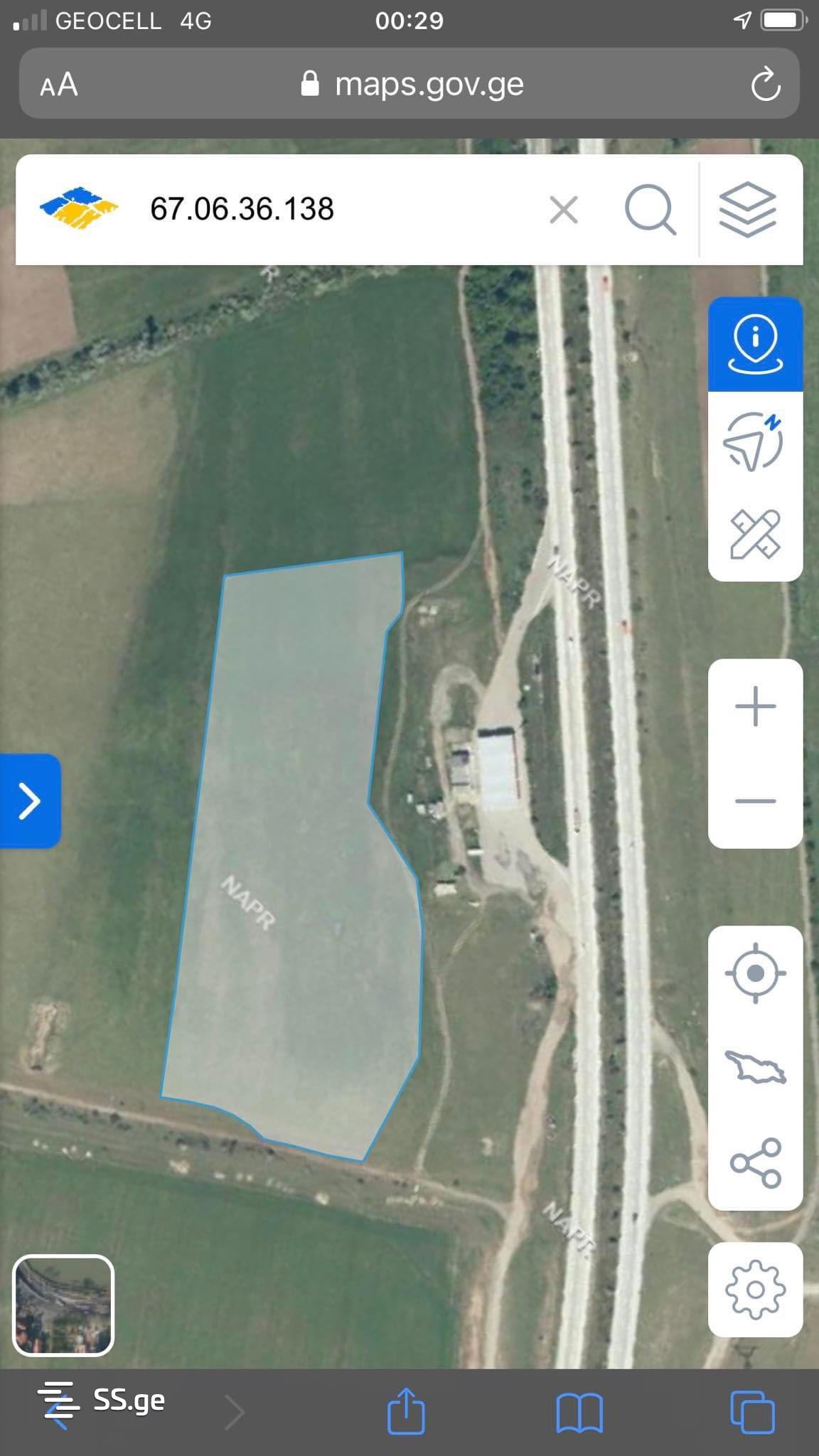The width and height of the screenshot is (819, 1456).
Task: Switch basemap using the thumbnail
Action: tap(63, 1305)
